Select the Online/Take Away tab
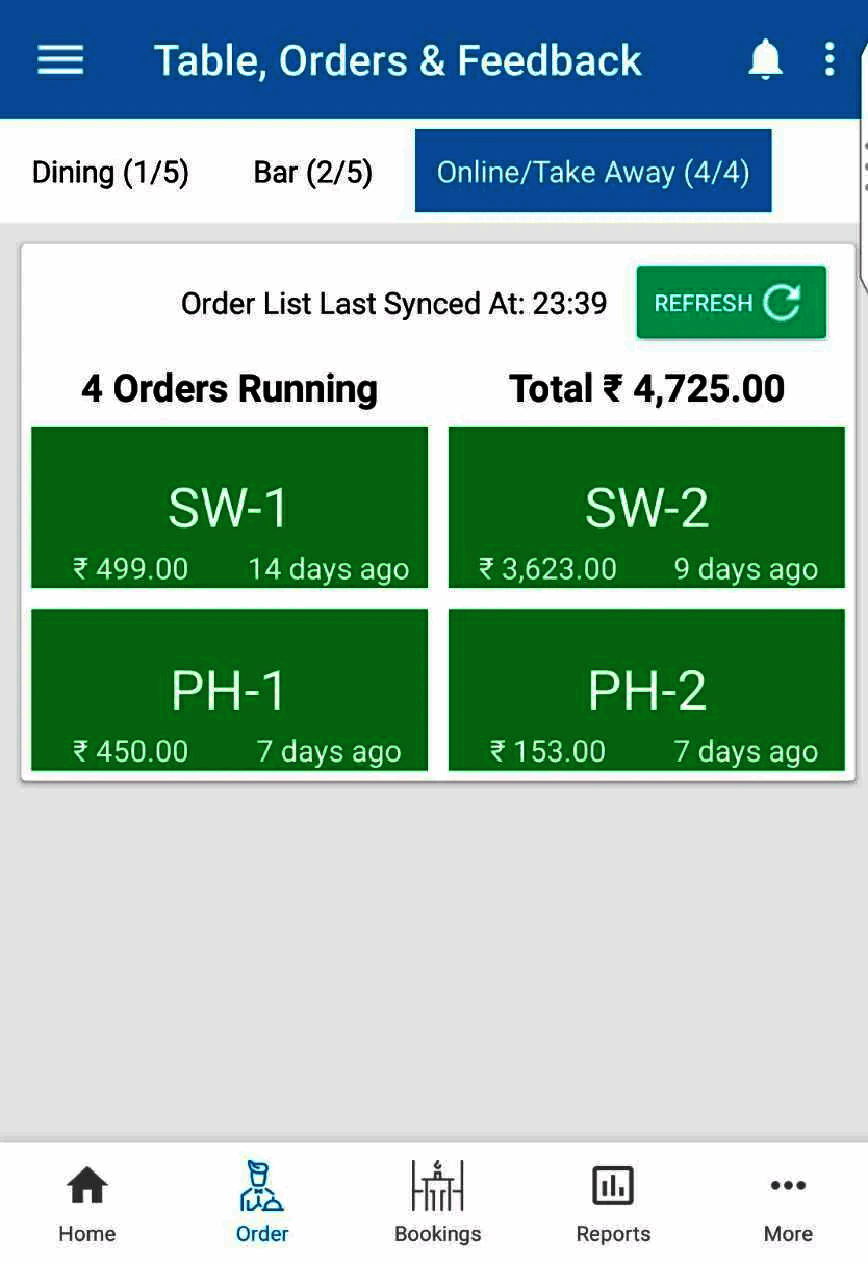This screenshot has height=1263, width=868. pyautogui.click(x=593, y=171)
